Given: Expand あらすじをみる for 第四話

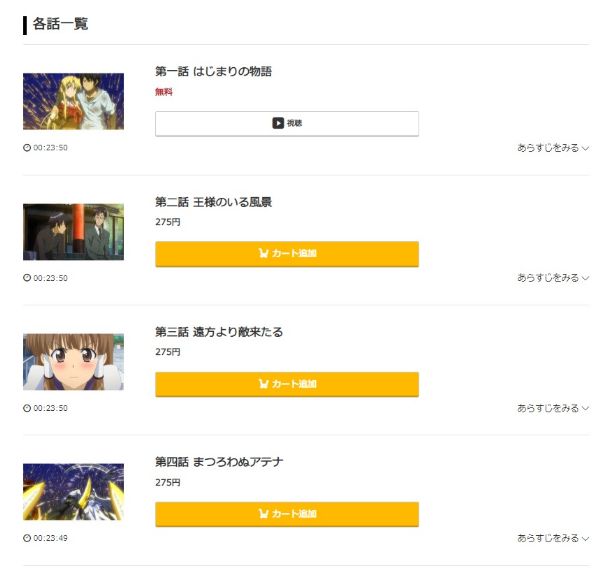Looking at the screenshot, I should pyautogui.click(x=552, y=538).
